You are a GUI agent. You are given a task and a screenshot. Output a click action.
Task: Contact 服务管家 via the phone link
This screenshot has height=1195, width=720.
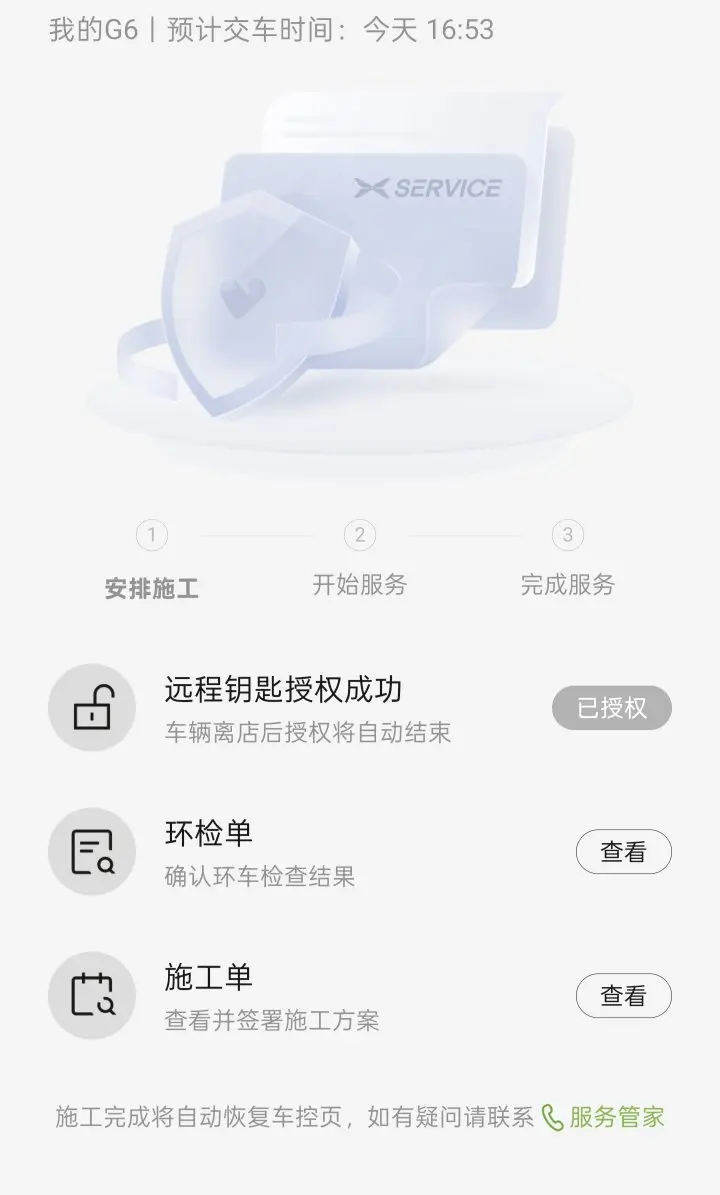604,1117
